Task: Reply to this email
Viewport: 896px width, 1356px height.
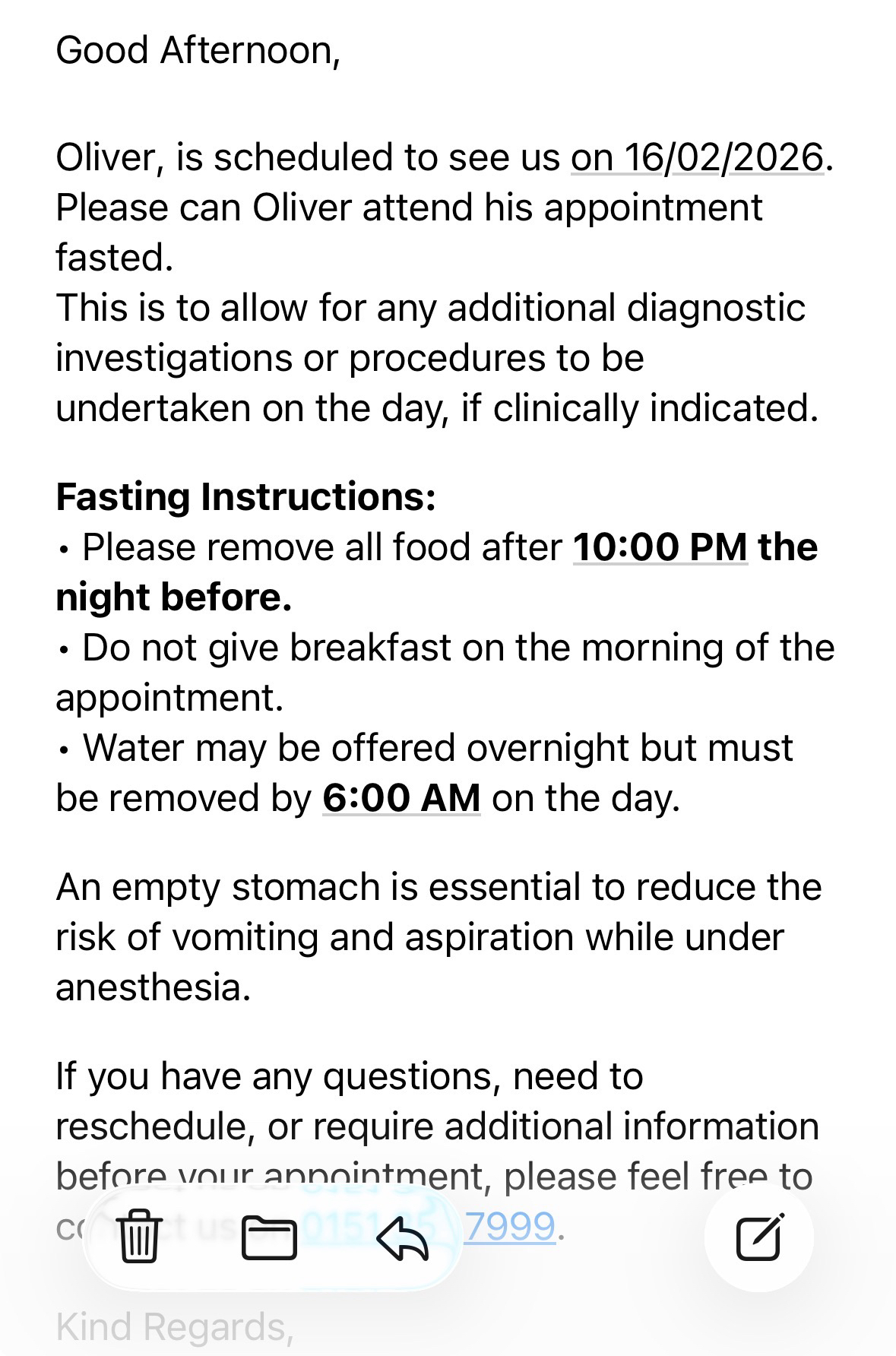Action: click(403, 1237)
